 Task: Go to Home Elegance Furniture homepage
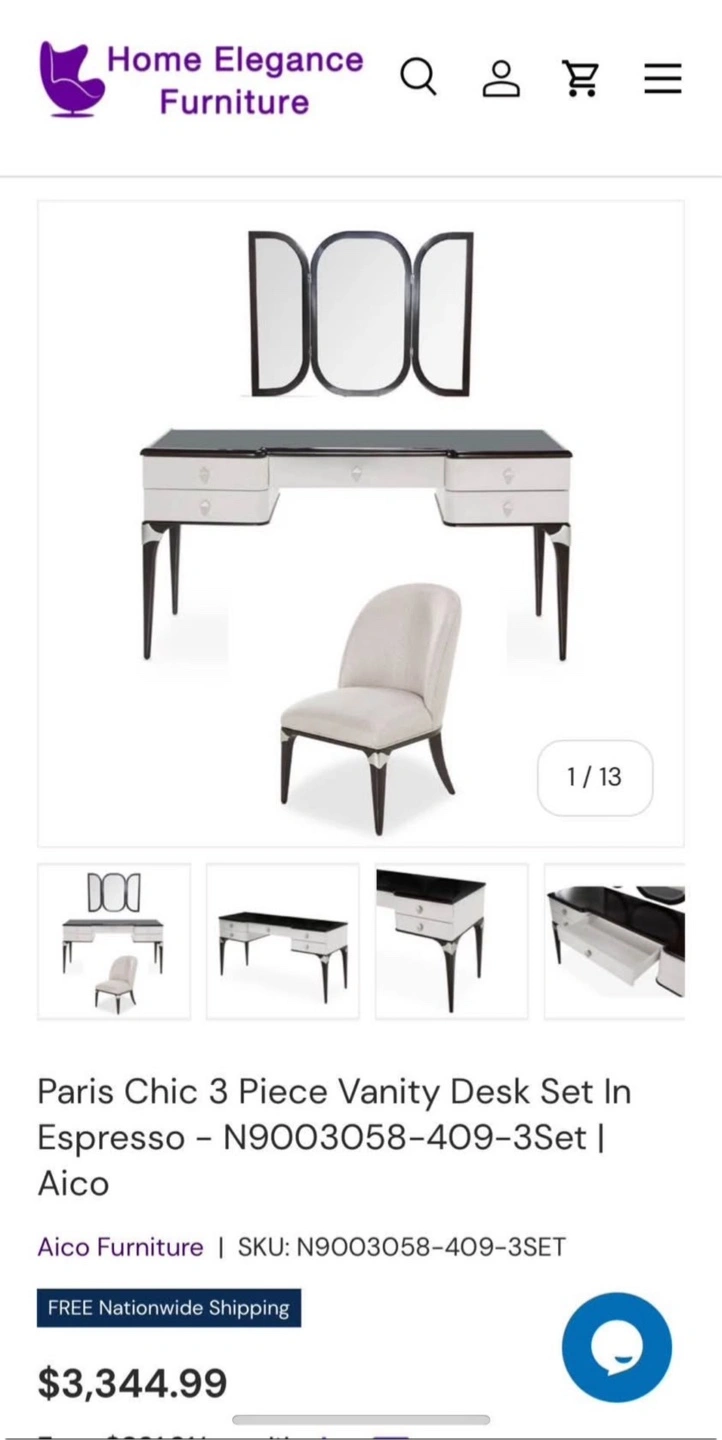[201, 79]
